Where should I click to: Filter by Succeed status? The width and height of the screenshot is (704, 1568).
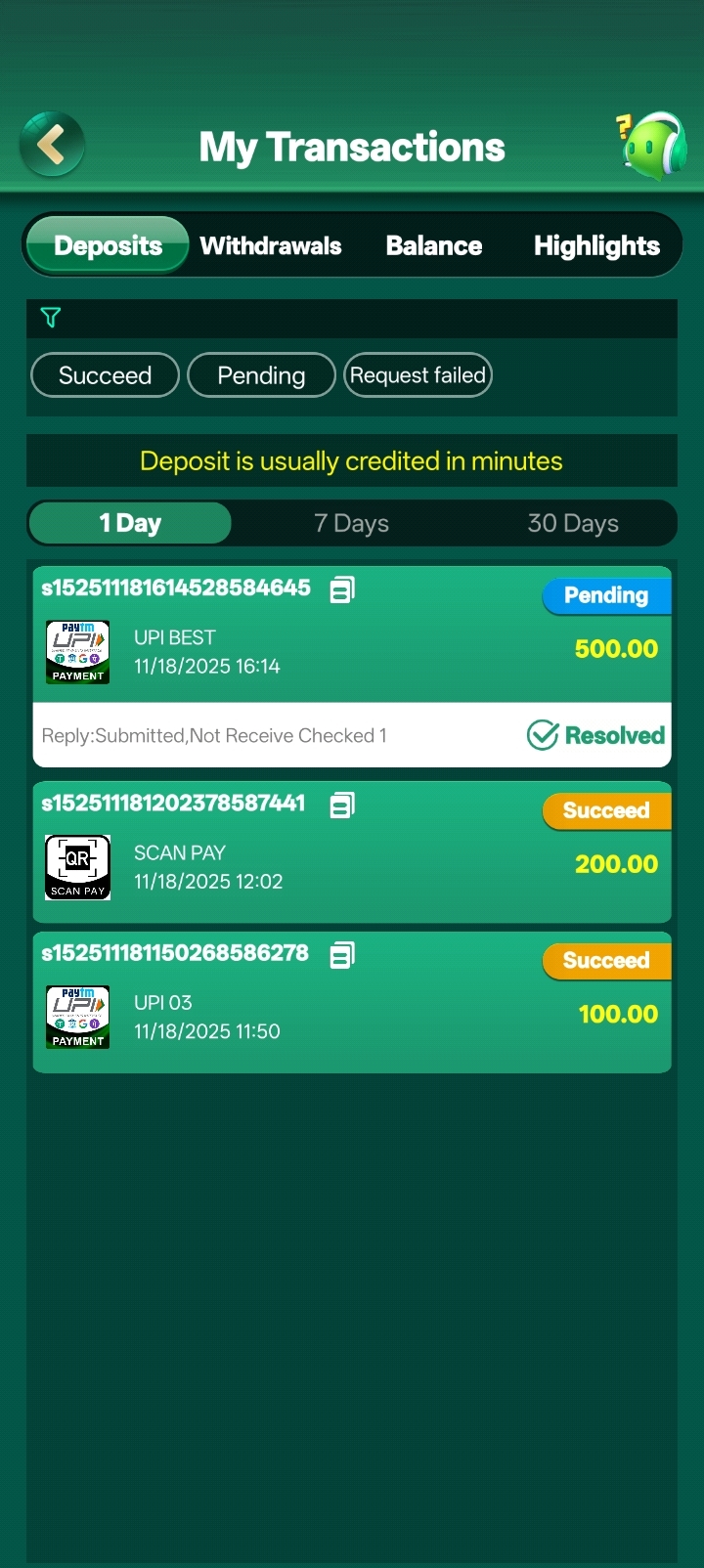tap(105, 375)
